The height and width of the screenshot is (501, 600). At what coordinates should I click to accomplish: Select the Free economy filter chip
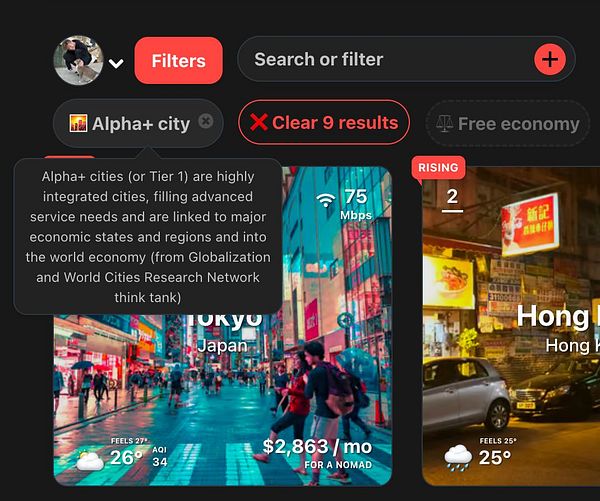508,124
